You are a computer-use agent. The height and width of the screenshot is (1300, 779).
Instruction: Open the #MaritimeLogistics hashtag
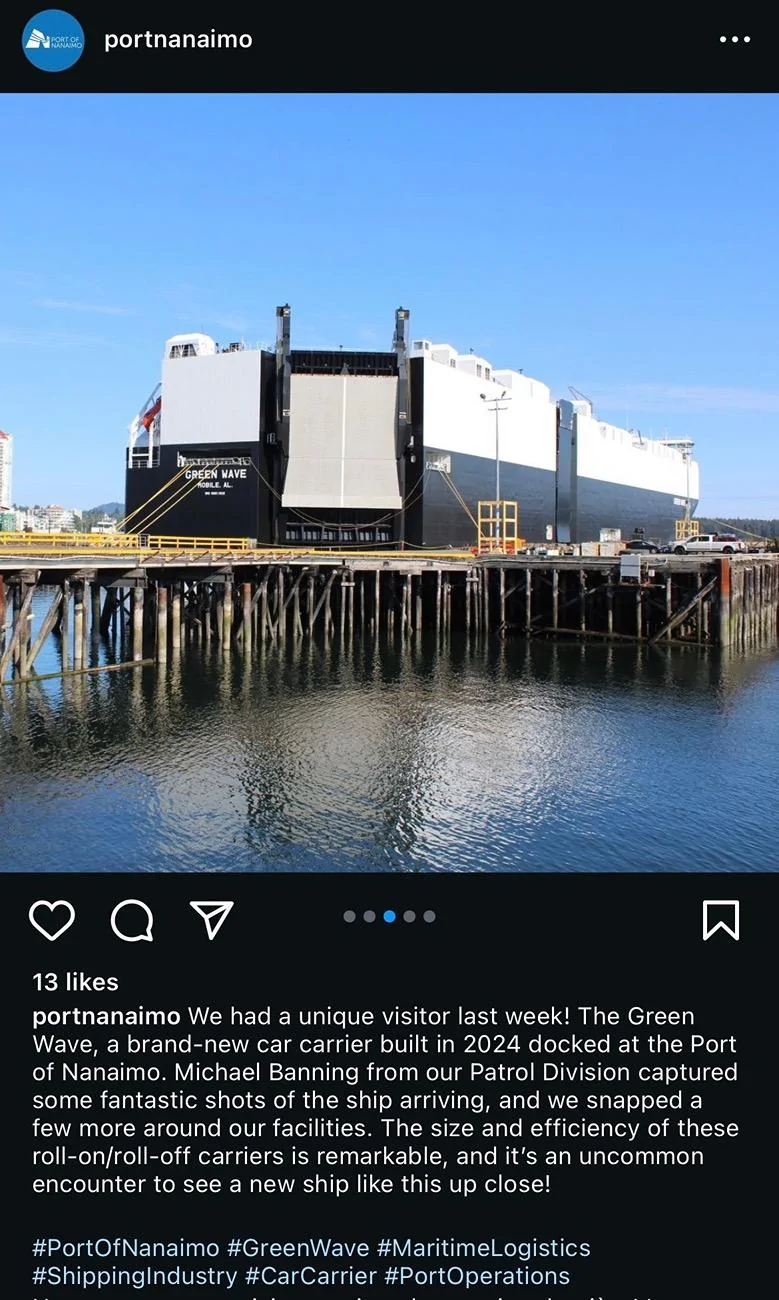click(x=483, y=1248)
